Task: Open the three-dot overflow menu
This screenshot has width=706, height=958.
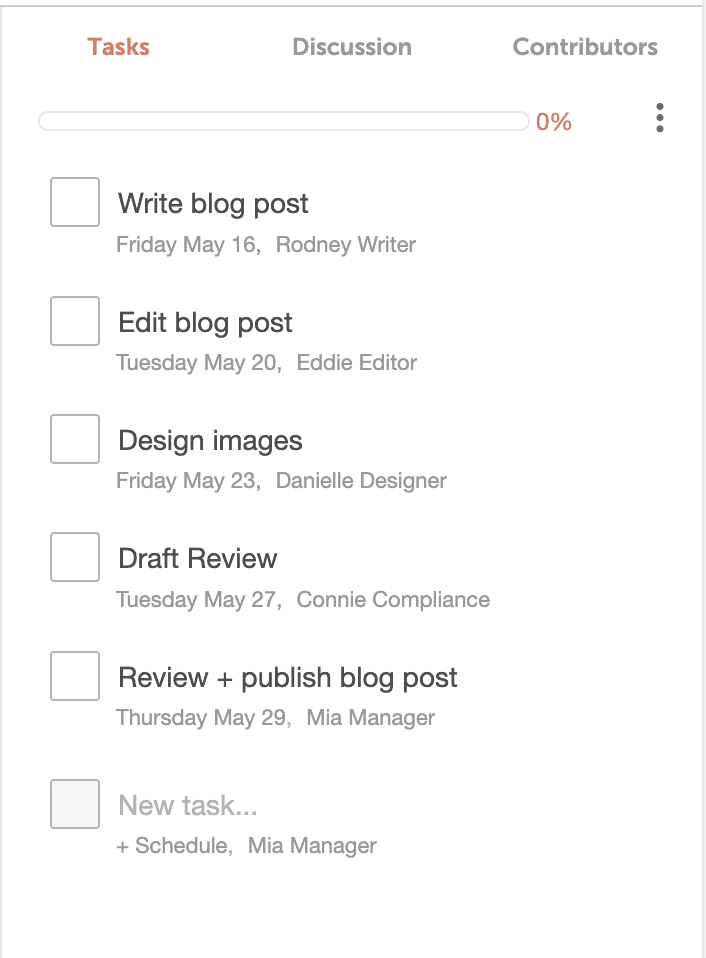Action: (659, 118)
